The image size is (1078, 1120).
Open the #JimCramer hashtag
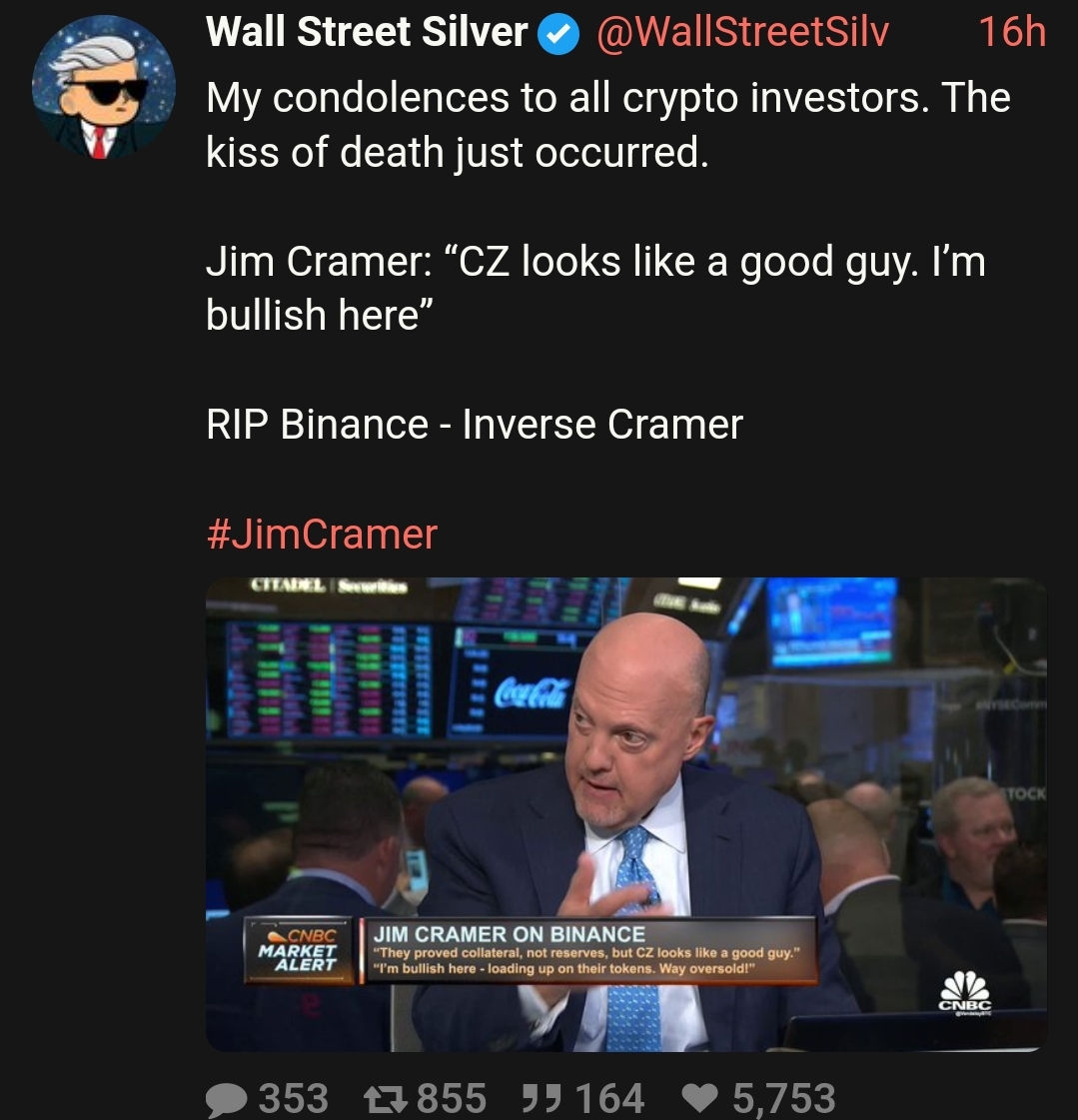coord(322,534)
